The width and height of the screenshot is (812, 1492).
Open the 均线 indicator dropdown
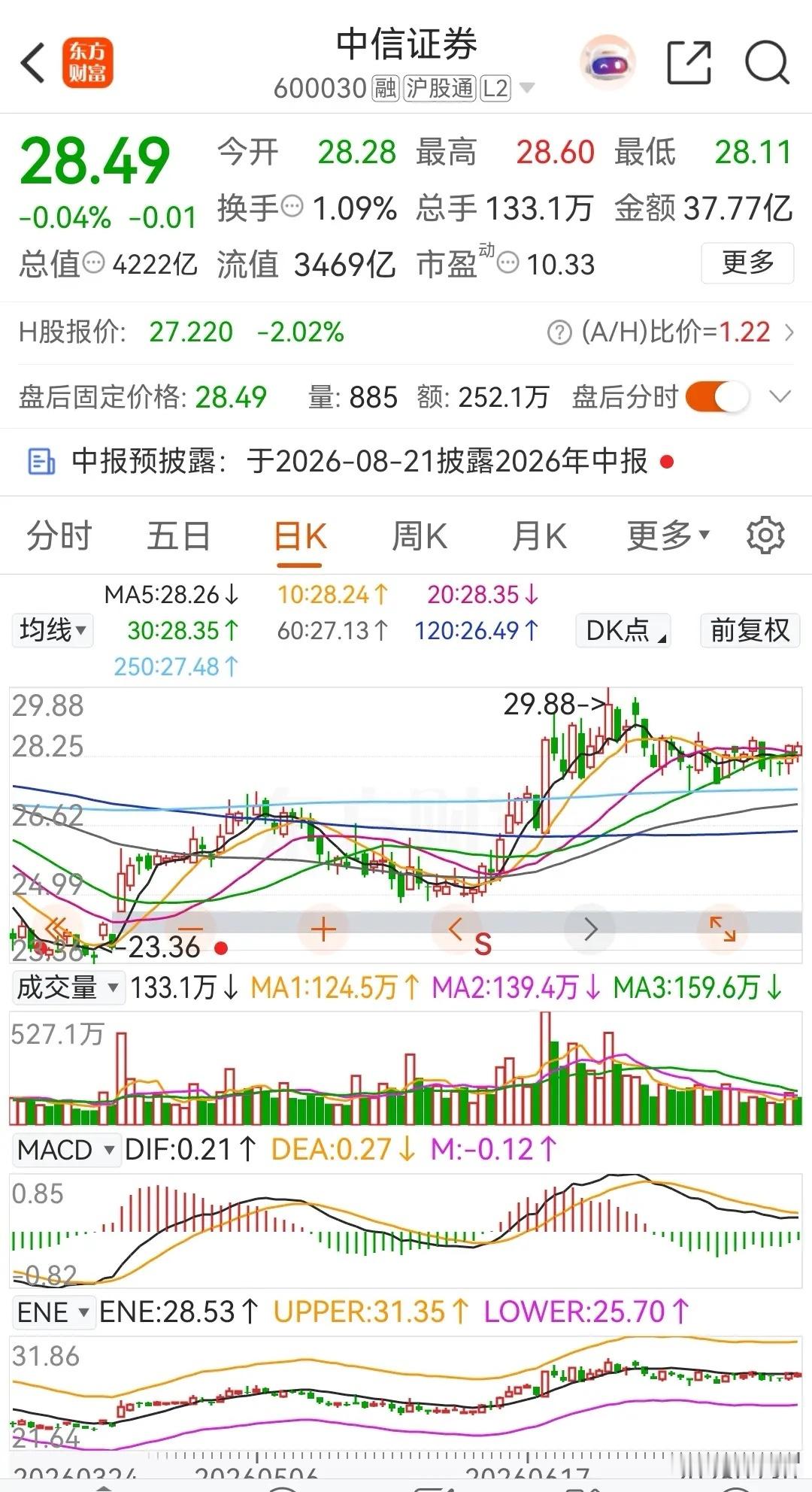pos(53,630)
